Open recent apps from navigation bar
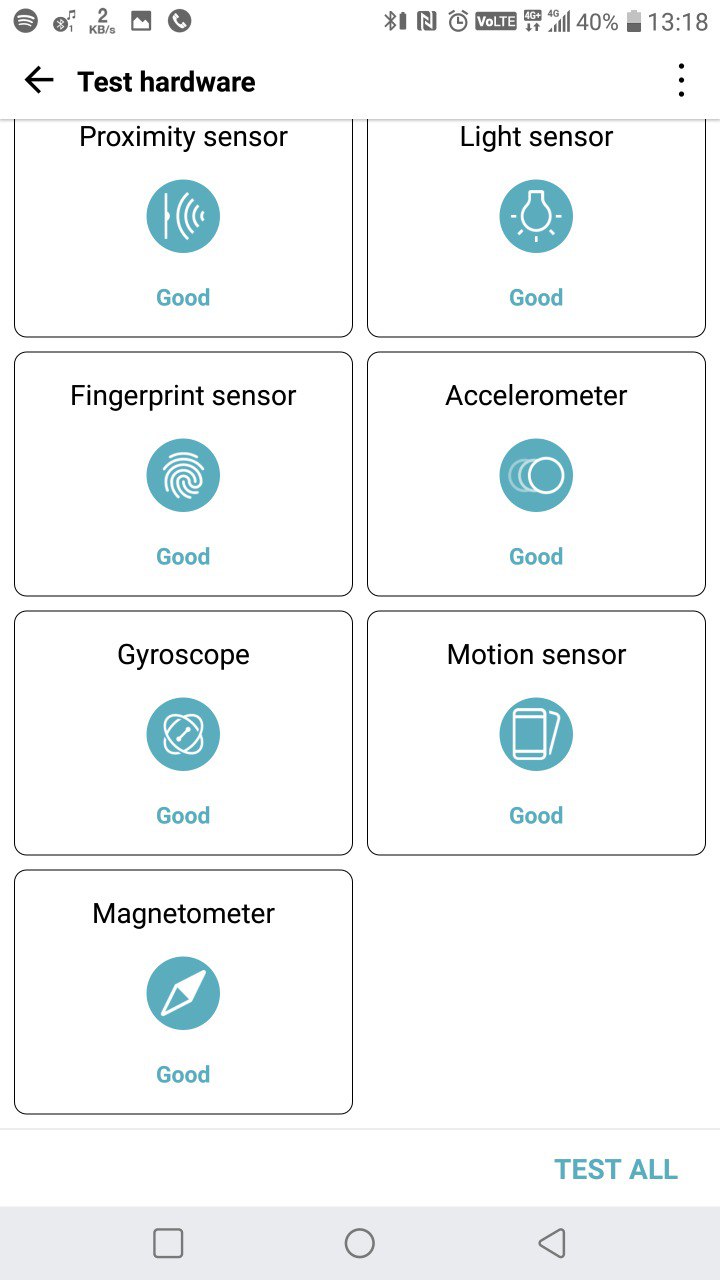Screen dimensions: 720x1280 point(168,1243)
